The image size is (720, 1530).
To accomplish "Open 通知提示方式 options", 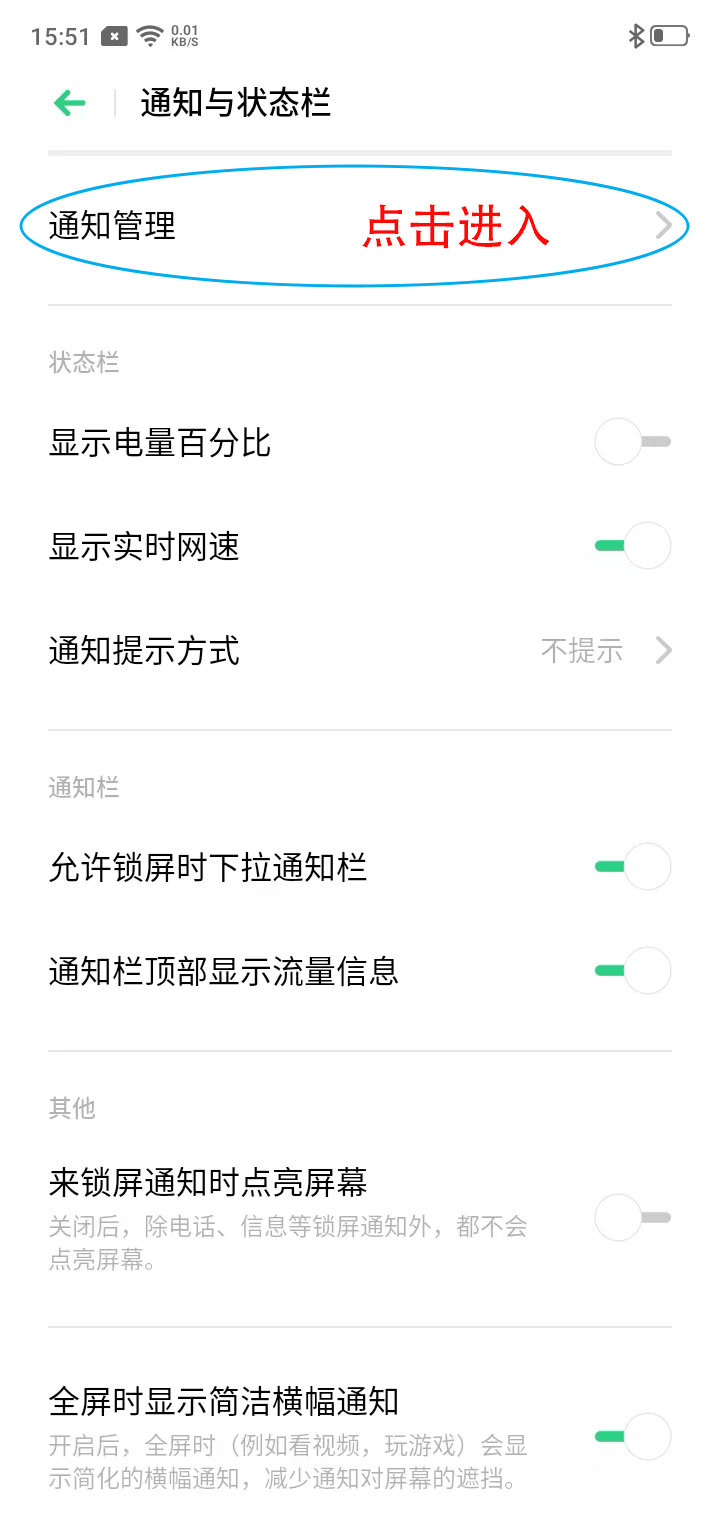I will (x=360, y=651).
